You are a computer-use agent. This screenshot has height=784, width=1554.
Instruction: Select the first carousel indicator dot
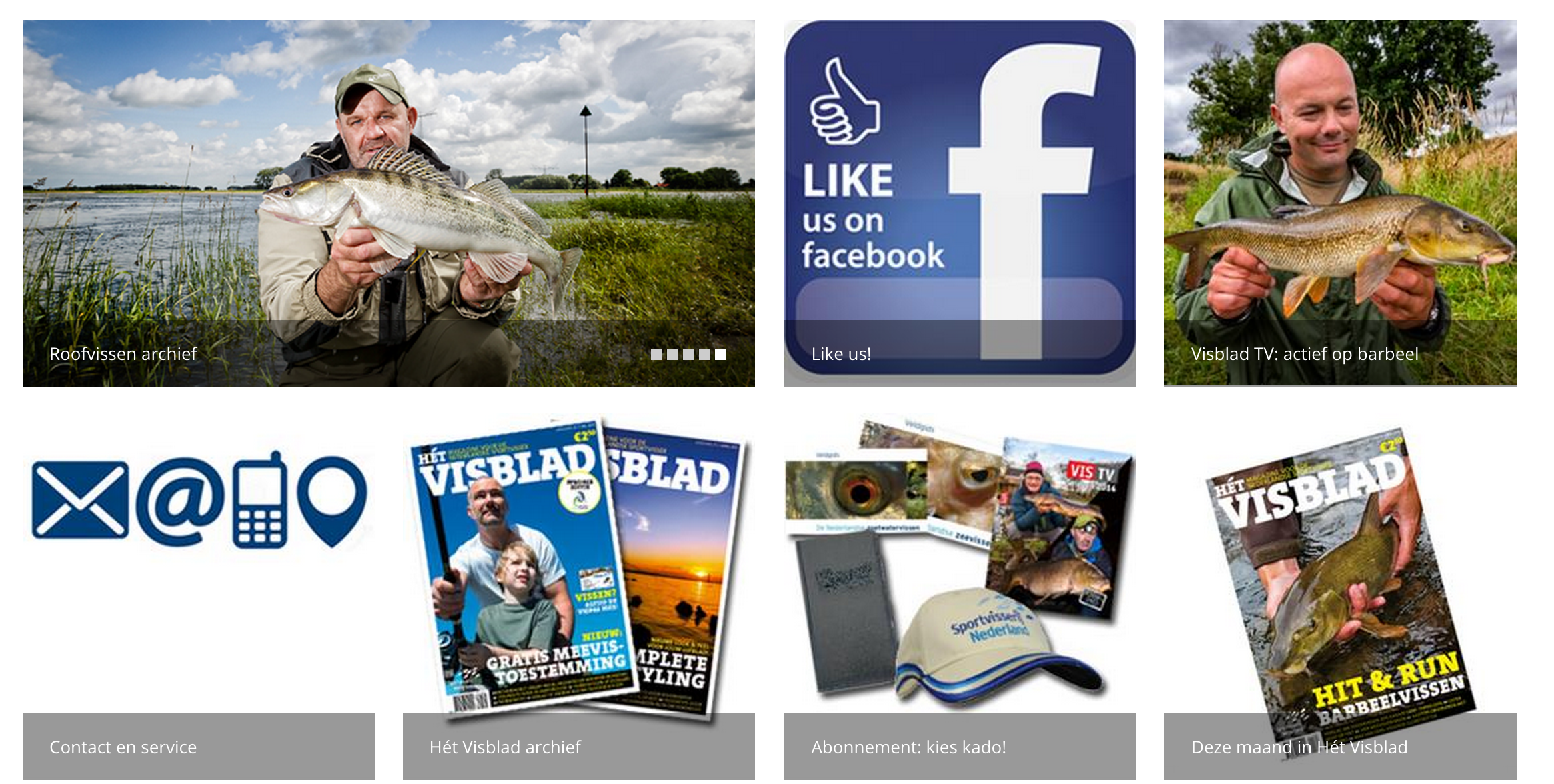pyautogui.click(x=656, y=355)
